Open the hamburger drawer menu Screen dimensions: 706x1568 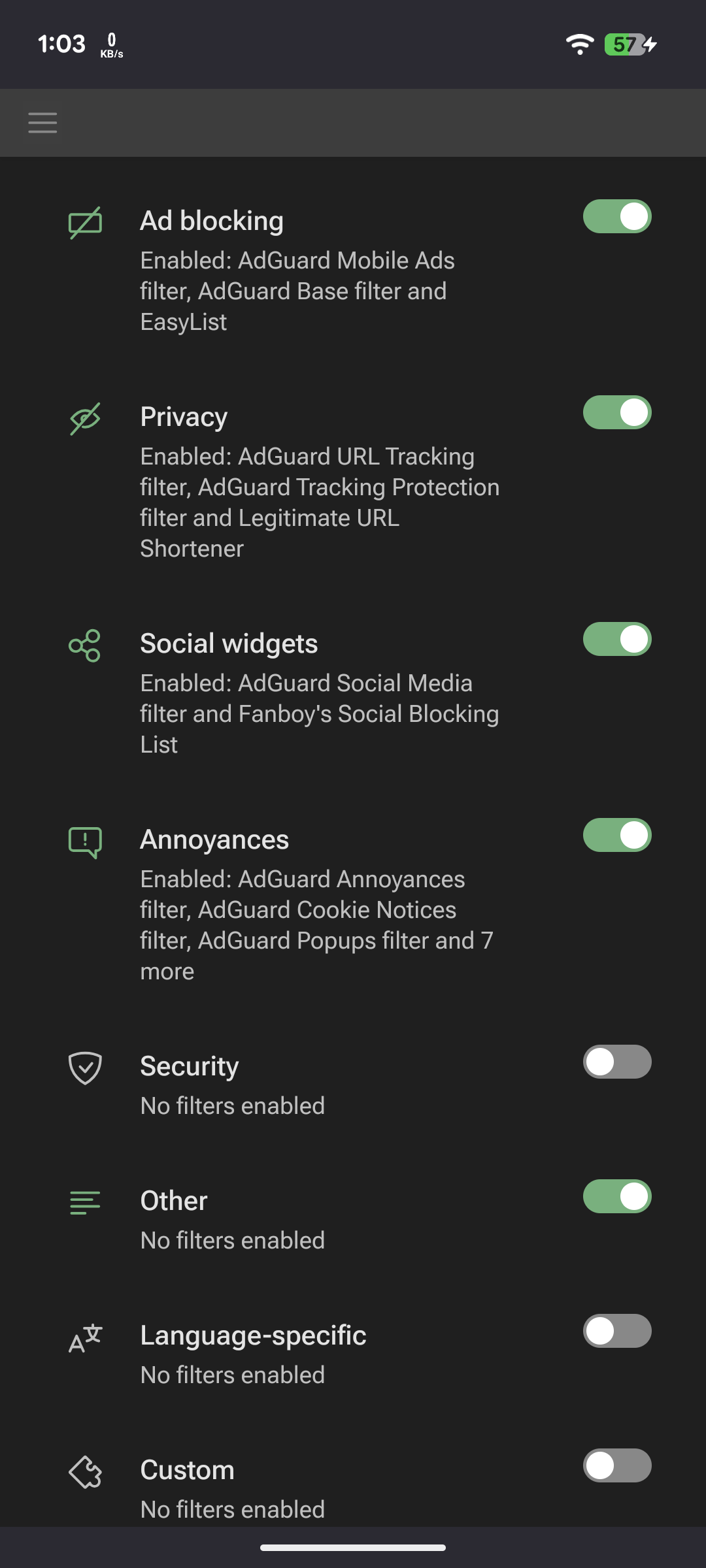[42, 123]
